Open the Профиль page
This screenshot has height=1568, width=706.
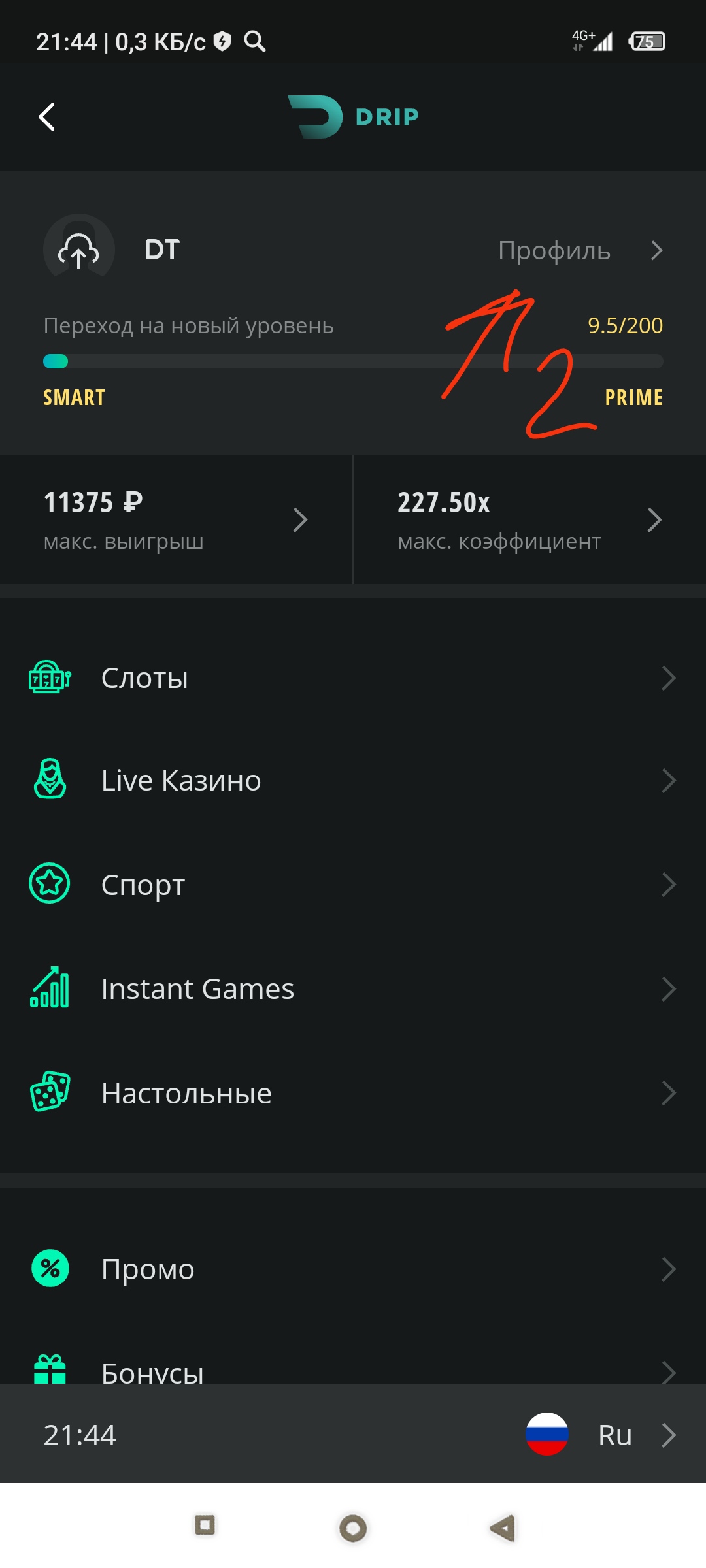[x=579, y=250]
